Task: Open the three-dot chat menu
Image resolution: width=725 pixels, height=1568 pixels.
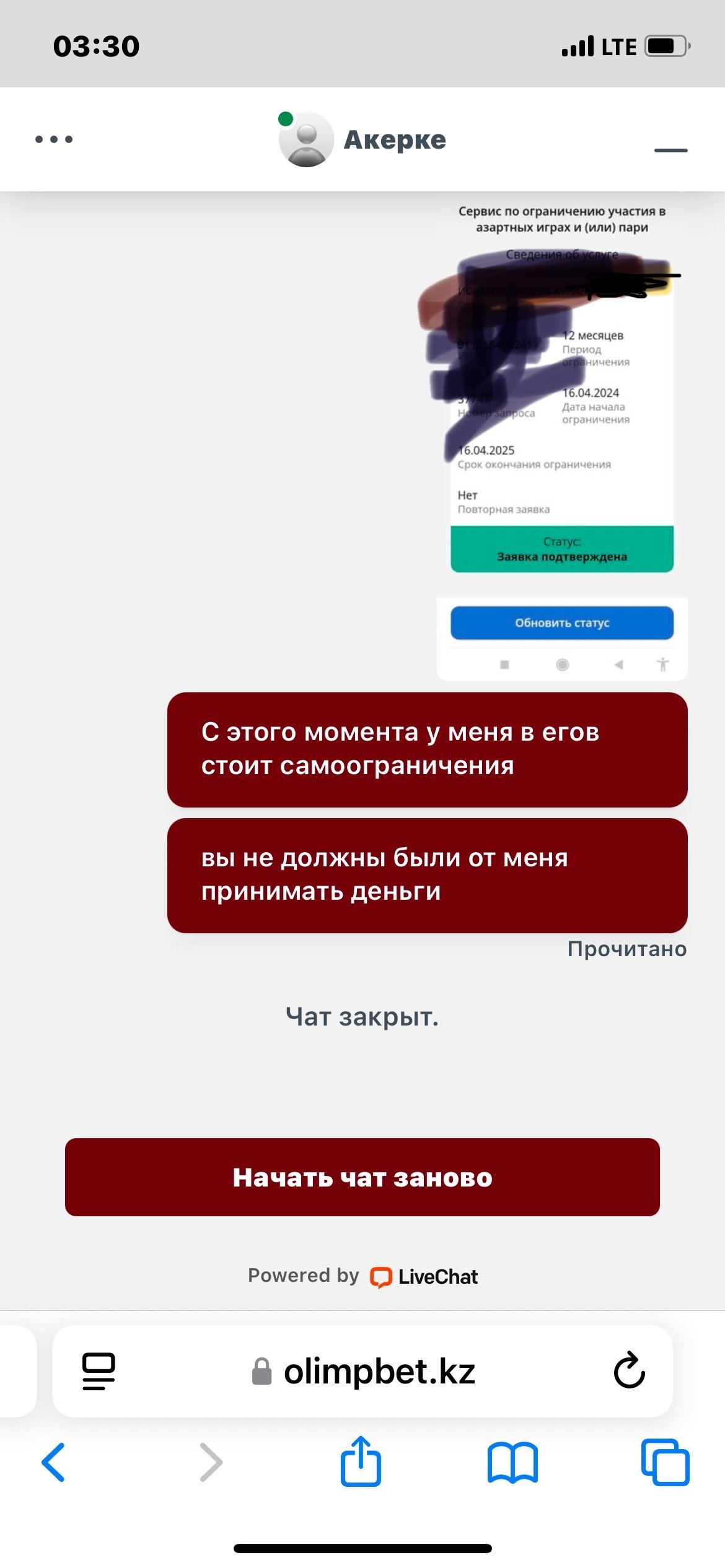Action: point(54,139)
